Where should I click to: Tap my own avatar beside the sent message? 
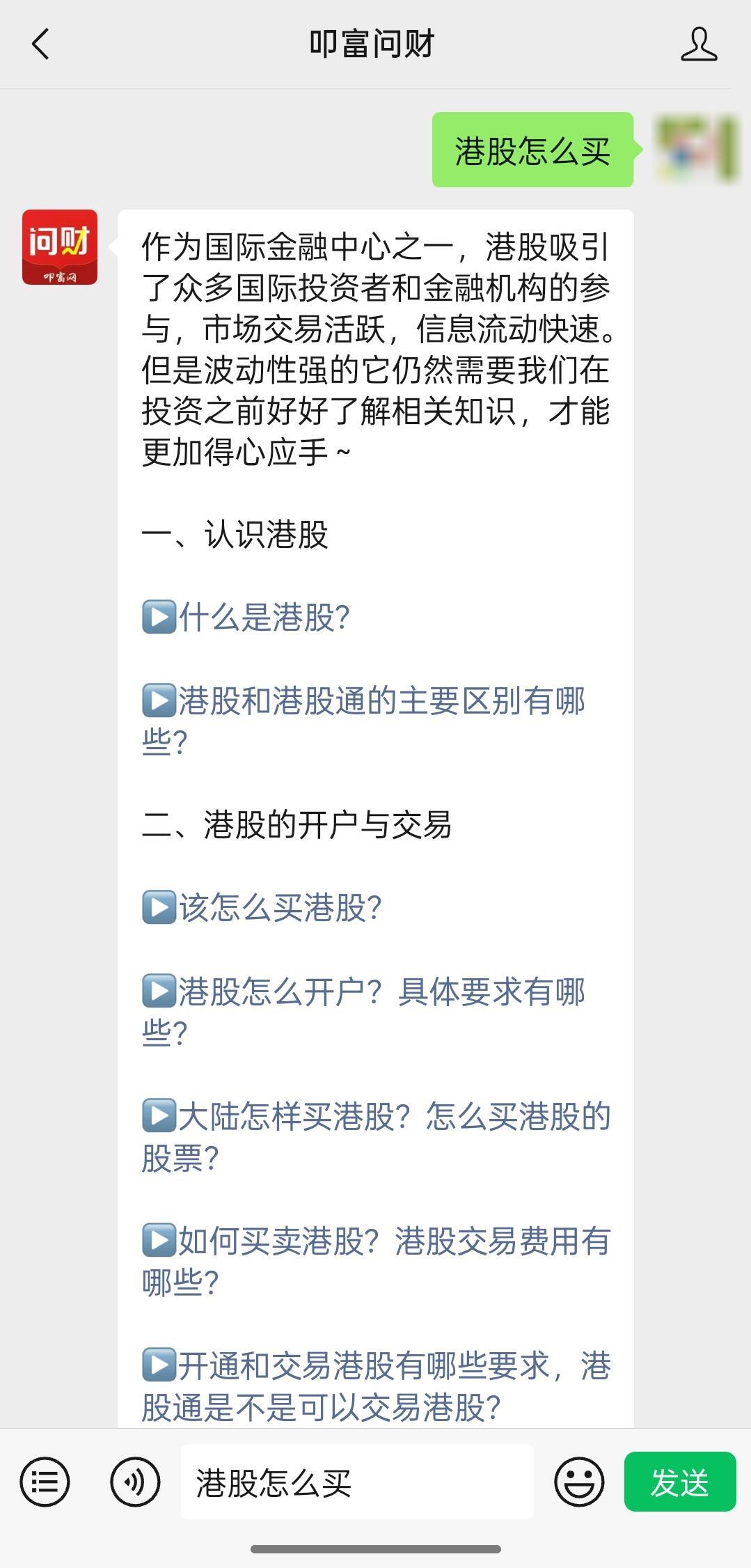coord(697,150)
